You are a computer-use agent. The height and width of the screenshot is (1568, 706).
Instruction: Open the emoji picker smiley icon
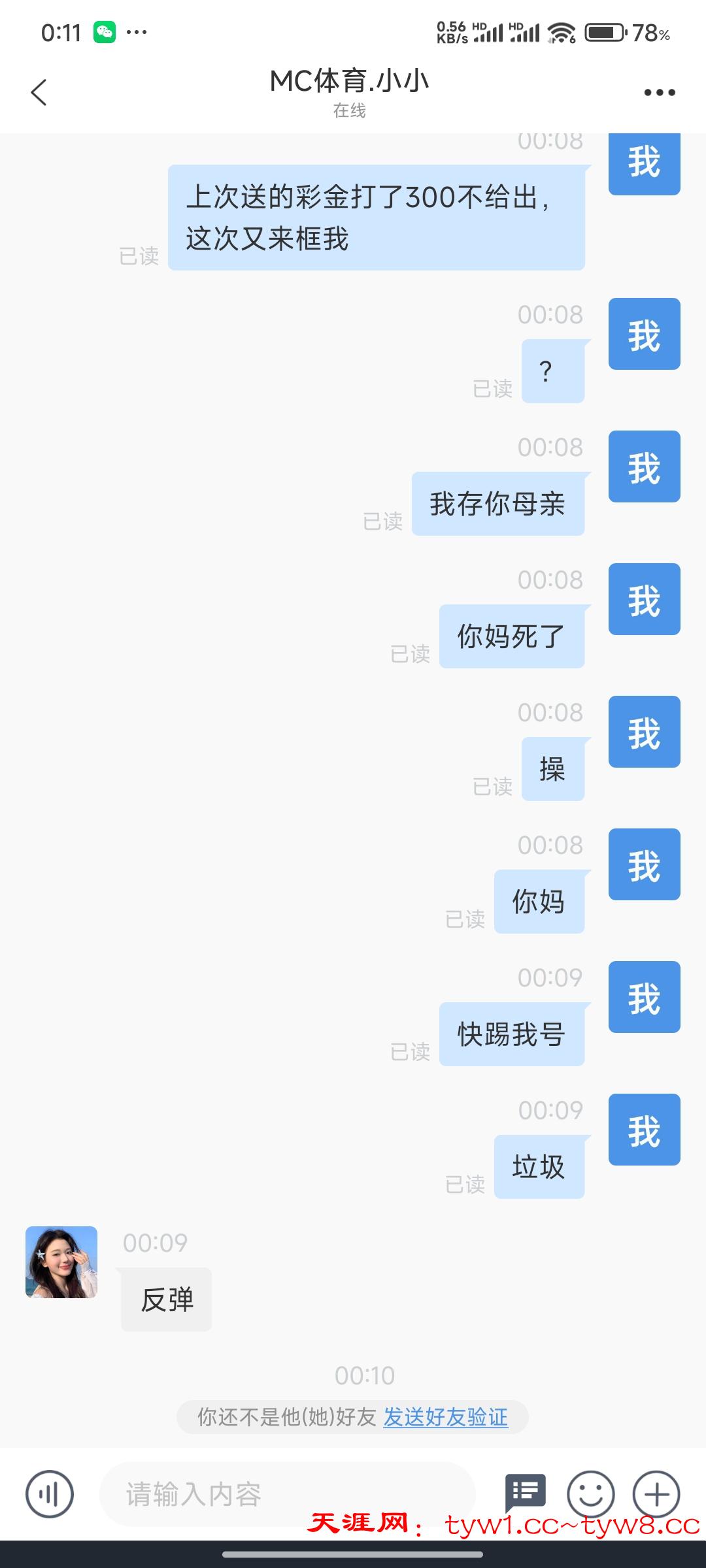pyautogui.click(x=589, y=1494)
